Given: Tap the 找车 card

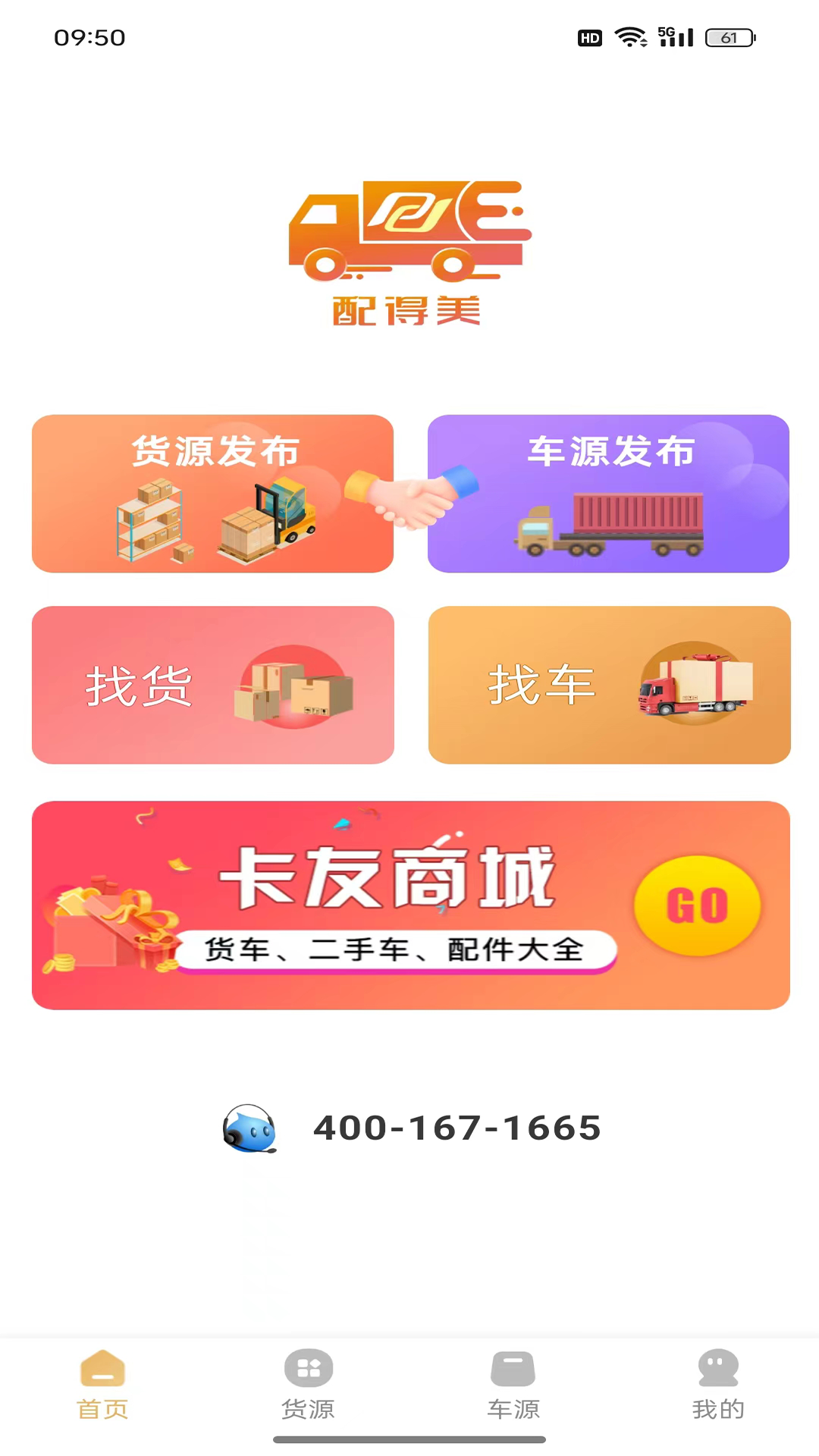Looking at the screenshot, I should [609, 685].
